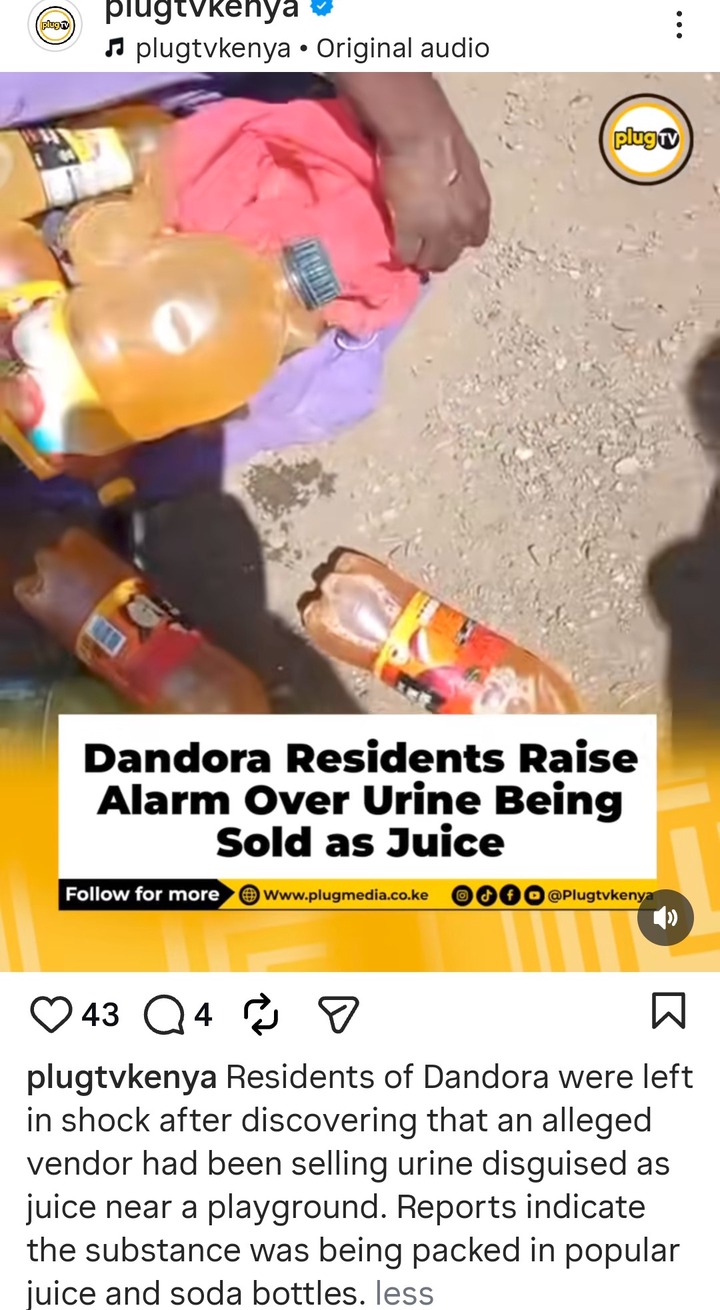
Task: Open the three-dot overflow menu
Action: (679, 25)
